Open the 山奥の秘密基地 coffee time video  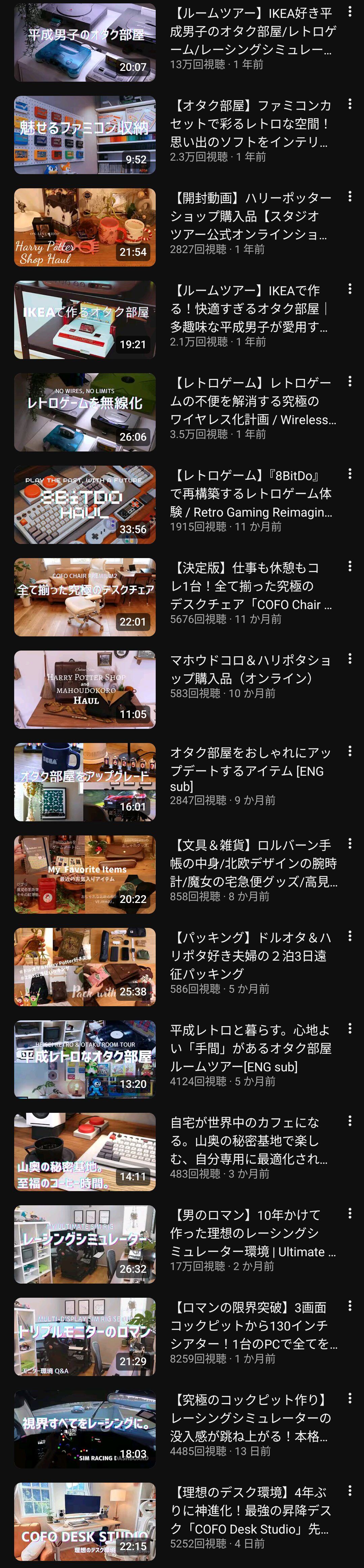[x=85, y=1152]
